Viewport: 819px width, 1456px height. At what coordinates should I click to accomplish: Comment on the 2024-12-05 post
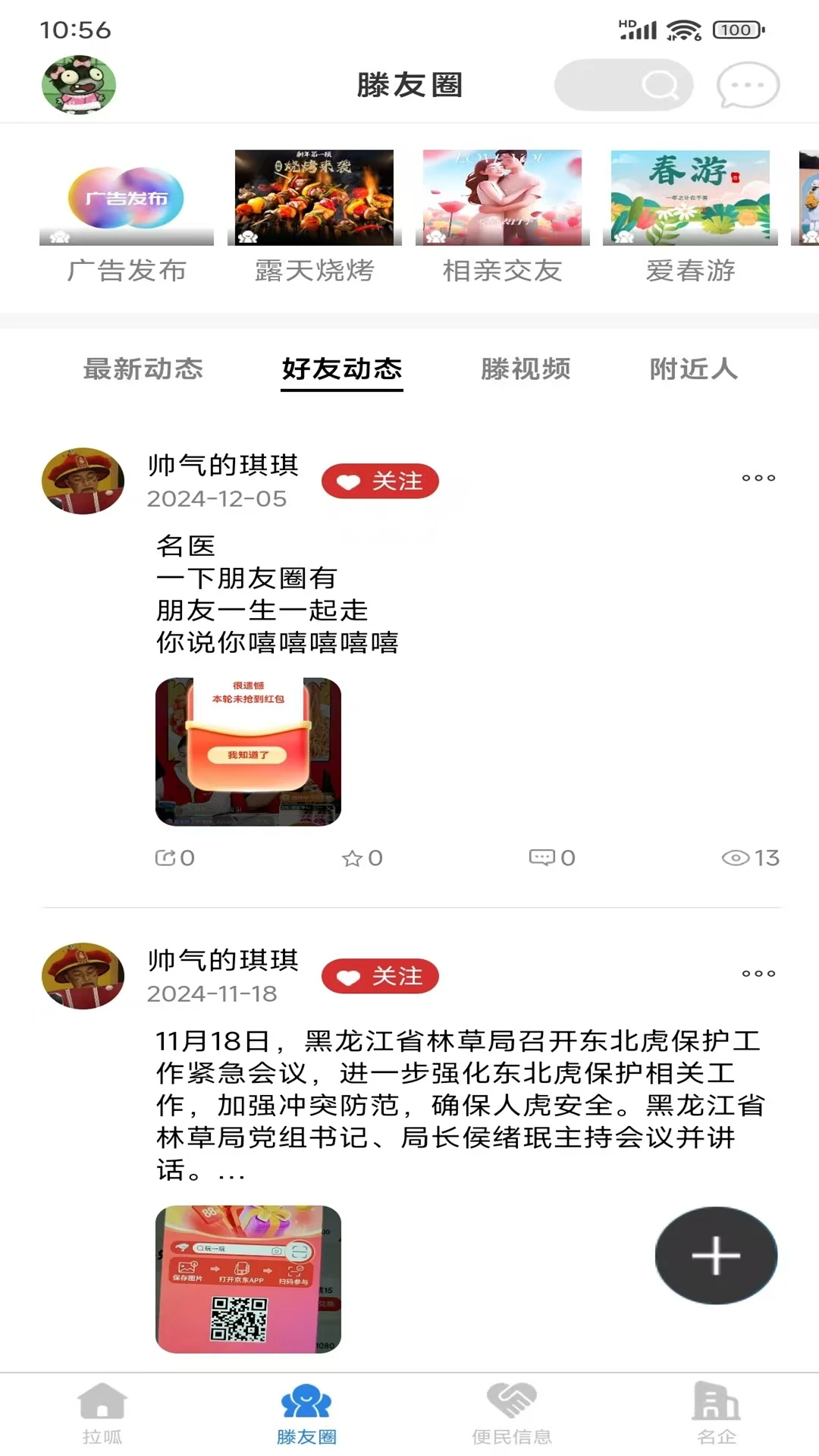point(551,858)
